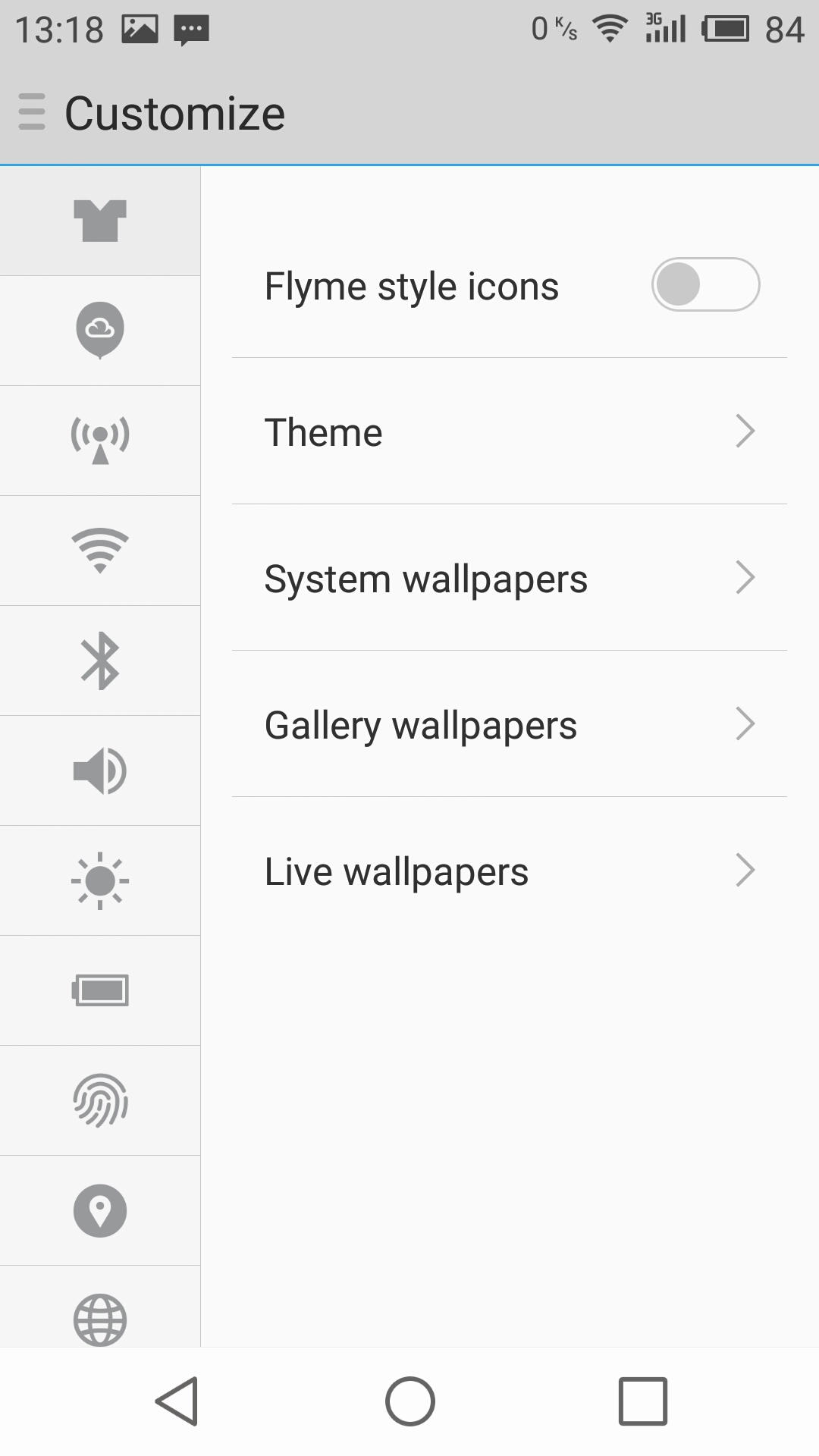Open Live wallpapers

coord(510,871)
